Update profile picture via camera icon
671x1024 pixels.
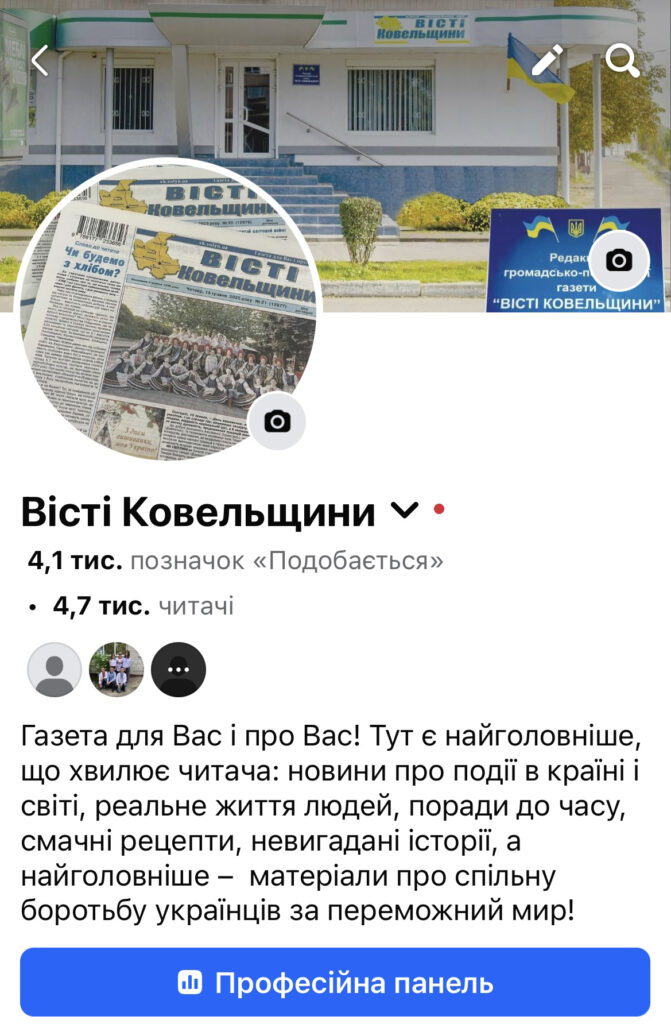277,421
